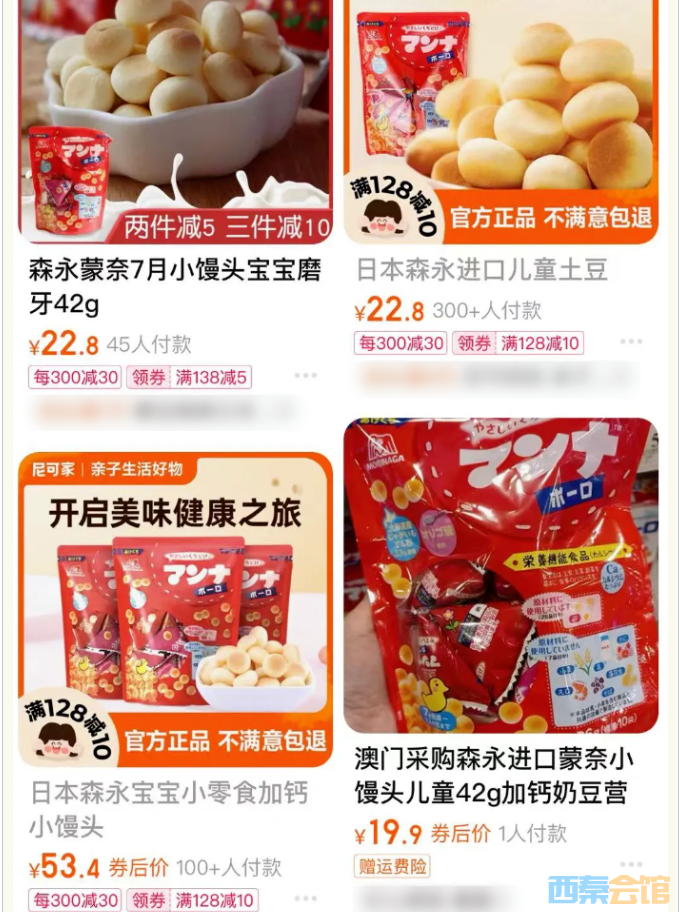Open more options for 日本森永进口儿童土豆 item

[631, 343]
